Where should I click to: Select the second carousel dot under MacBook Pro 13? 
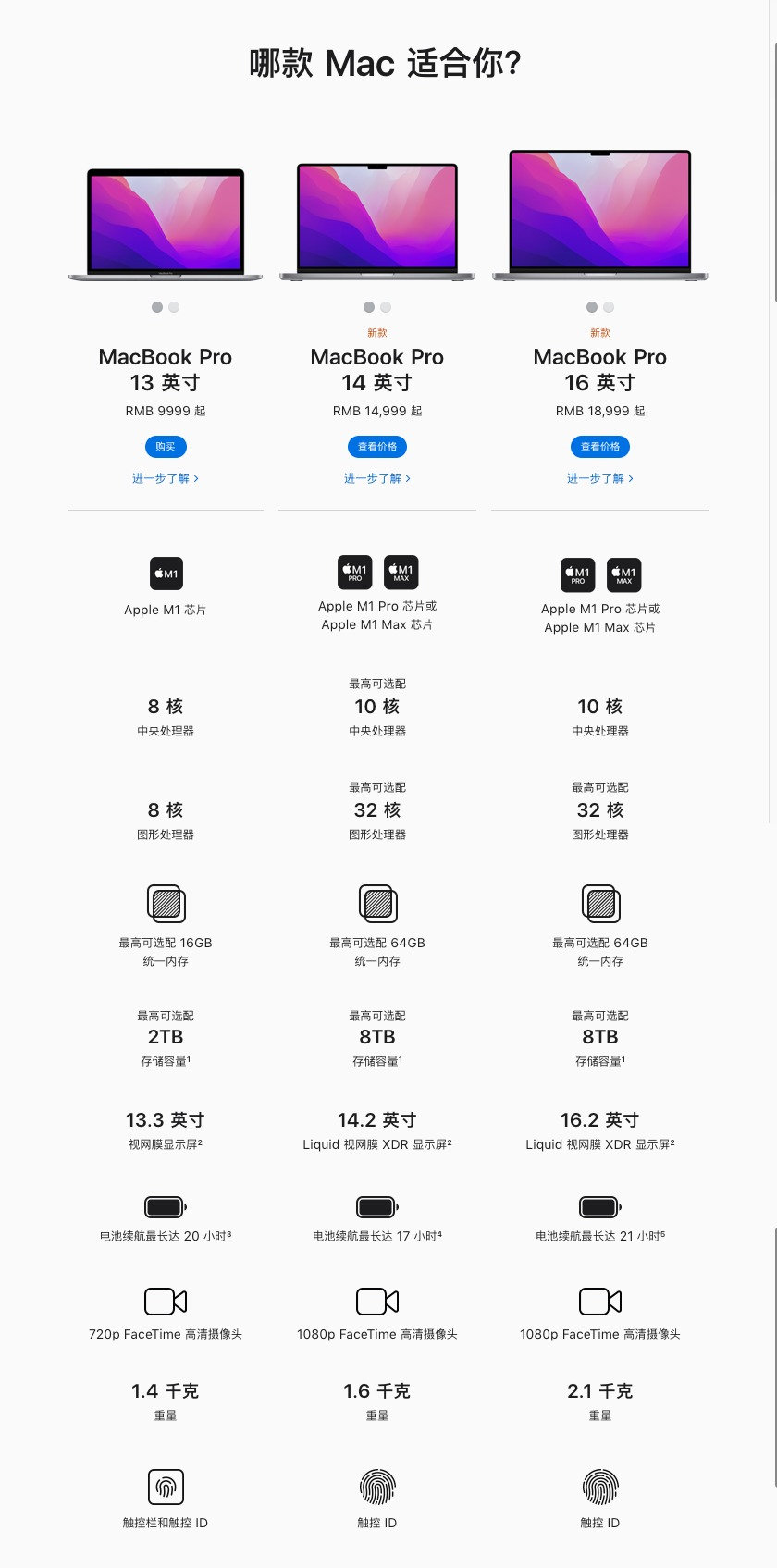(x=174, y=306)
